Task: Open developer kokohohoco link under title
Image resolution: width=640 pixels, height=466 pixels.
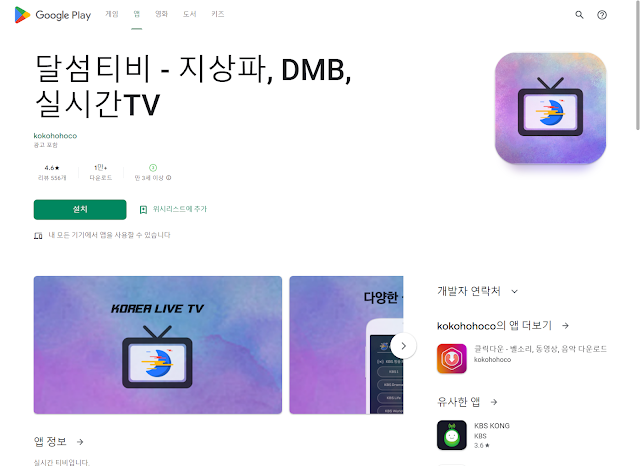Action: [55, 136]
